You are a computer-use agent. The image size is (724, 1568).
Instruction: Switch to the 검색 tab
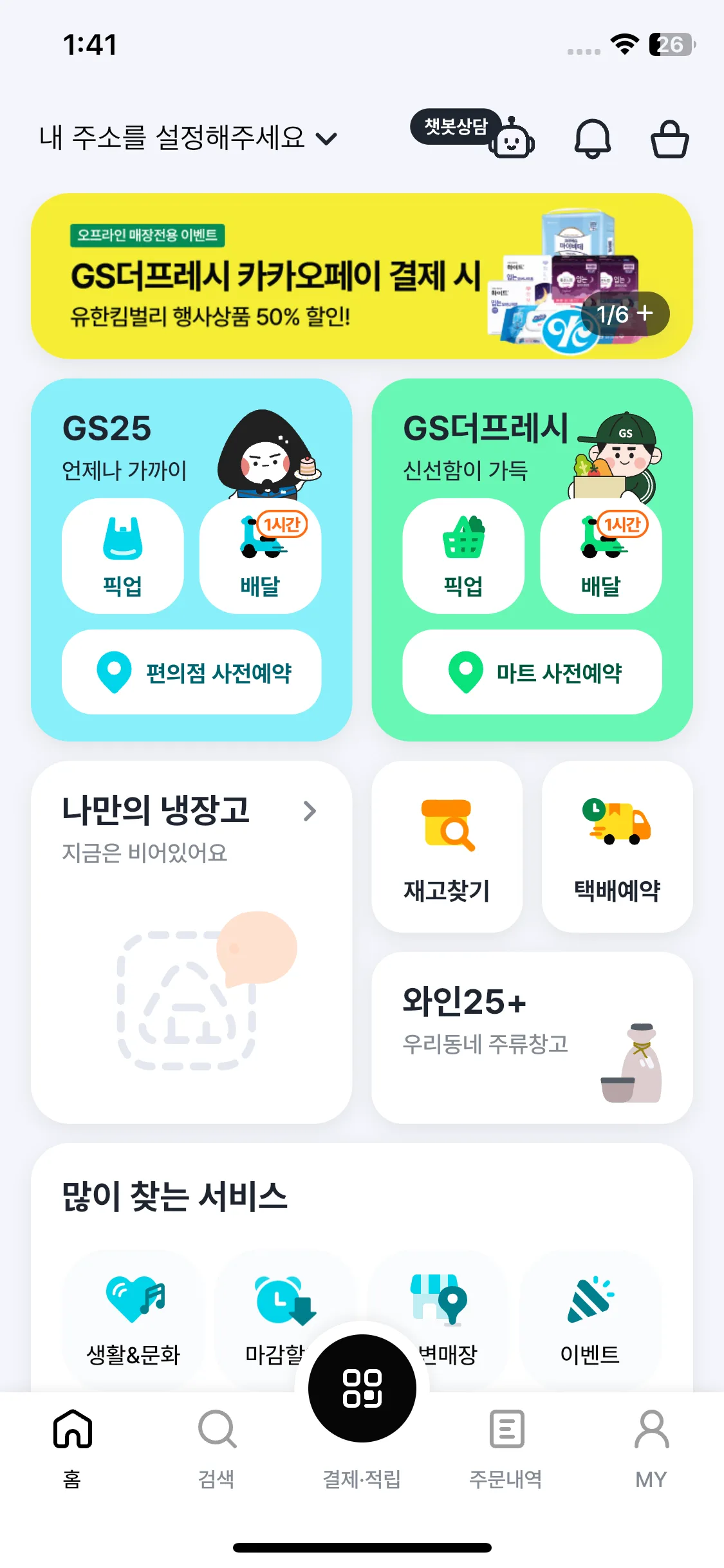pos(217,1448)
